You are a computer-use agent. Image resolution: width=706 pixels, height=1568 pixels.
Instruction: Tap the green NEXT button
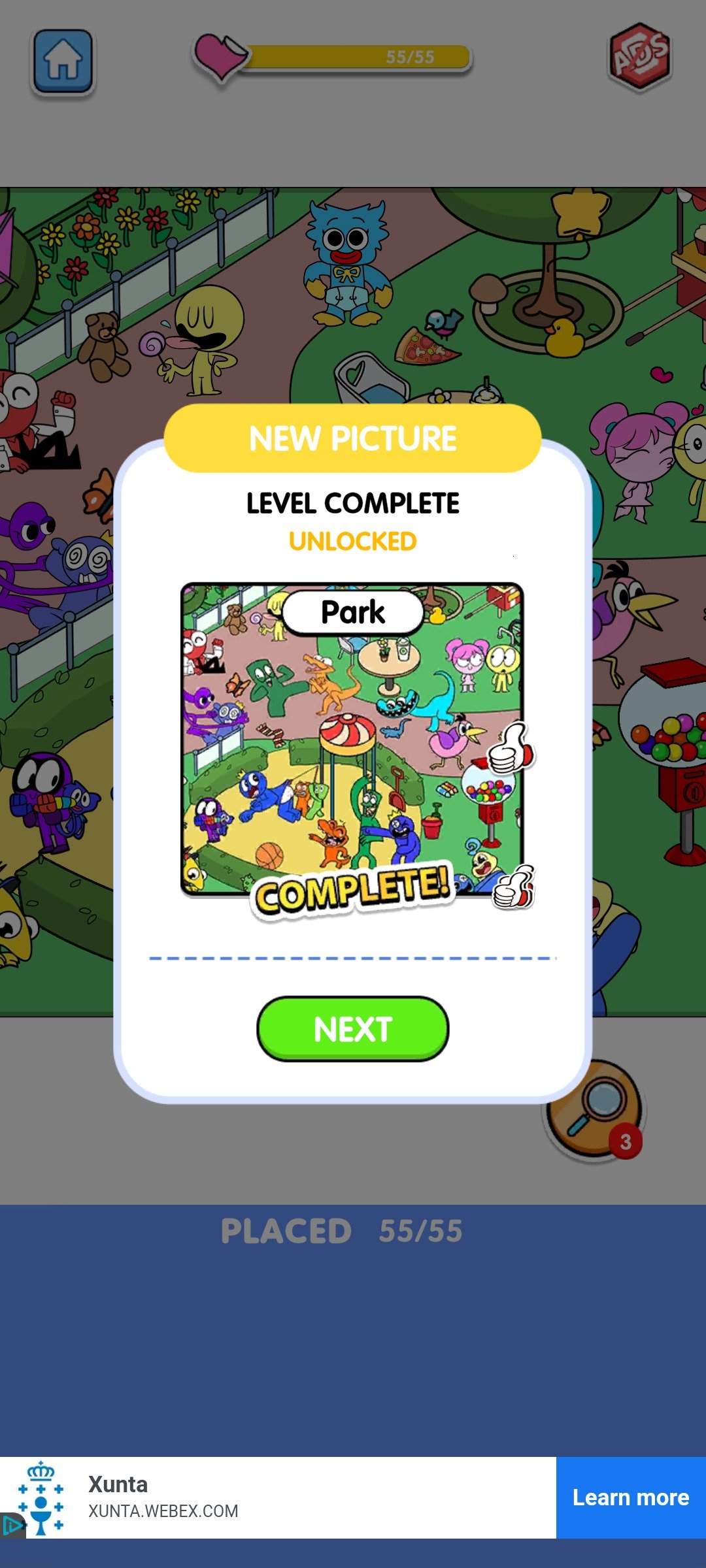(352, 1028)
